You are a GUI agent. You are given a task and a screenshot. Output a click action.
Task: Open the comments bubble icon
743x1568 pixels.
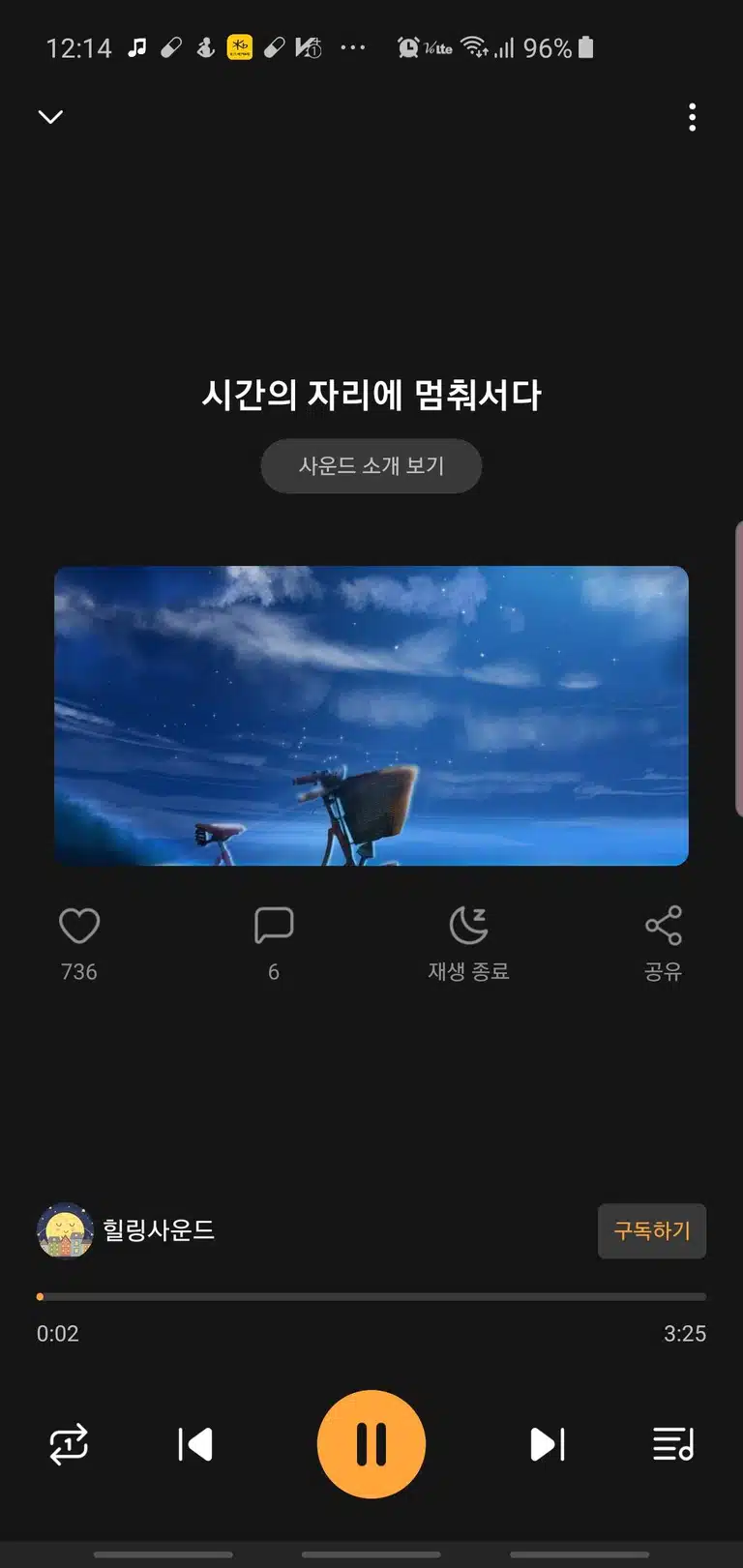pos(274,926)
